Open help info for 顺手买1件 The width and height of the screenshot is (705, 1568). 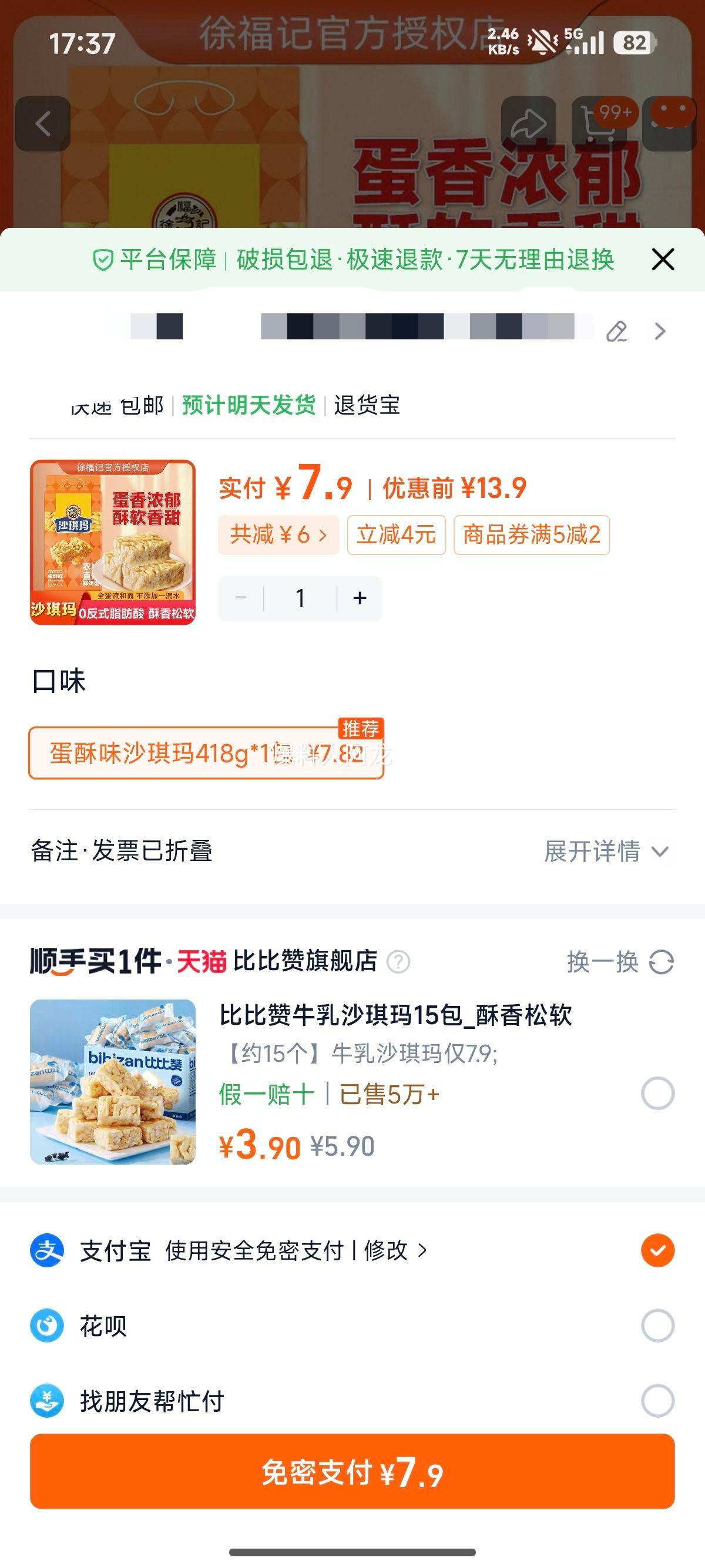pos(399,963)
